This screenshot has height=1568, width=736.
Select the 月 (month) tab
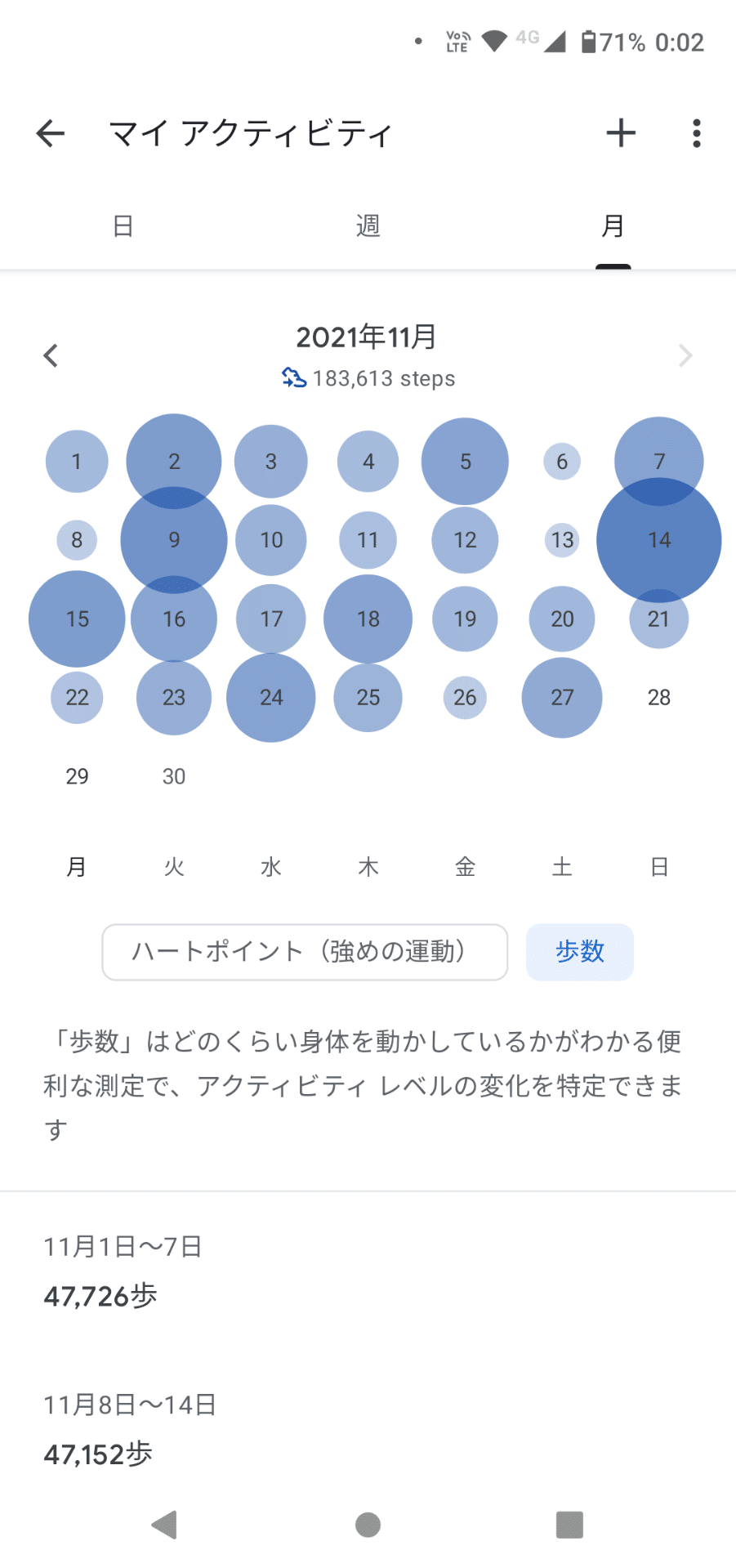(613, 226)
